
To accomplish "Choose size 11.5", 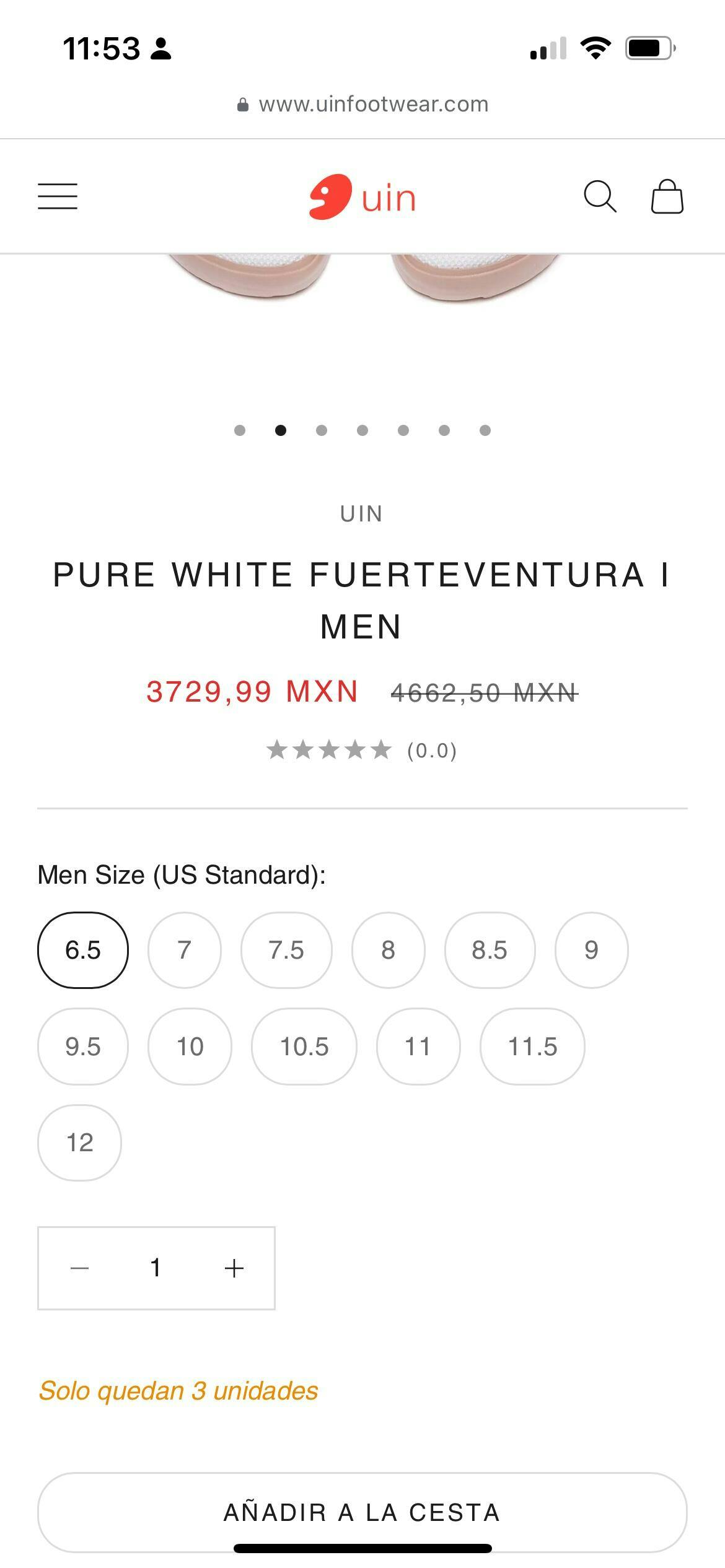I will 532,1047.
